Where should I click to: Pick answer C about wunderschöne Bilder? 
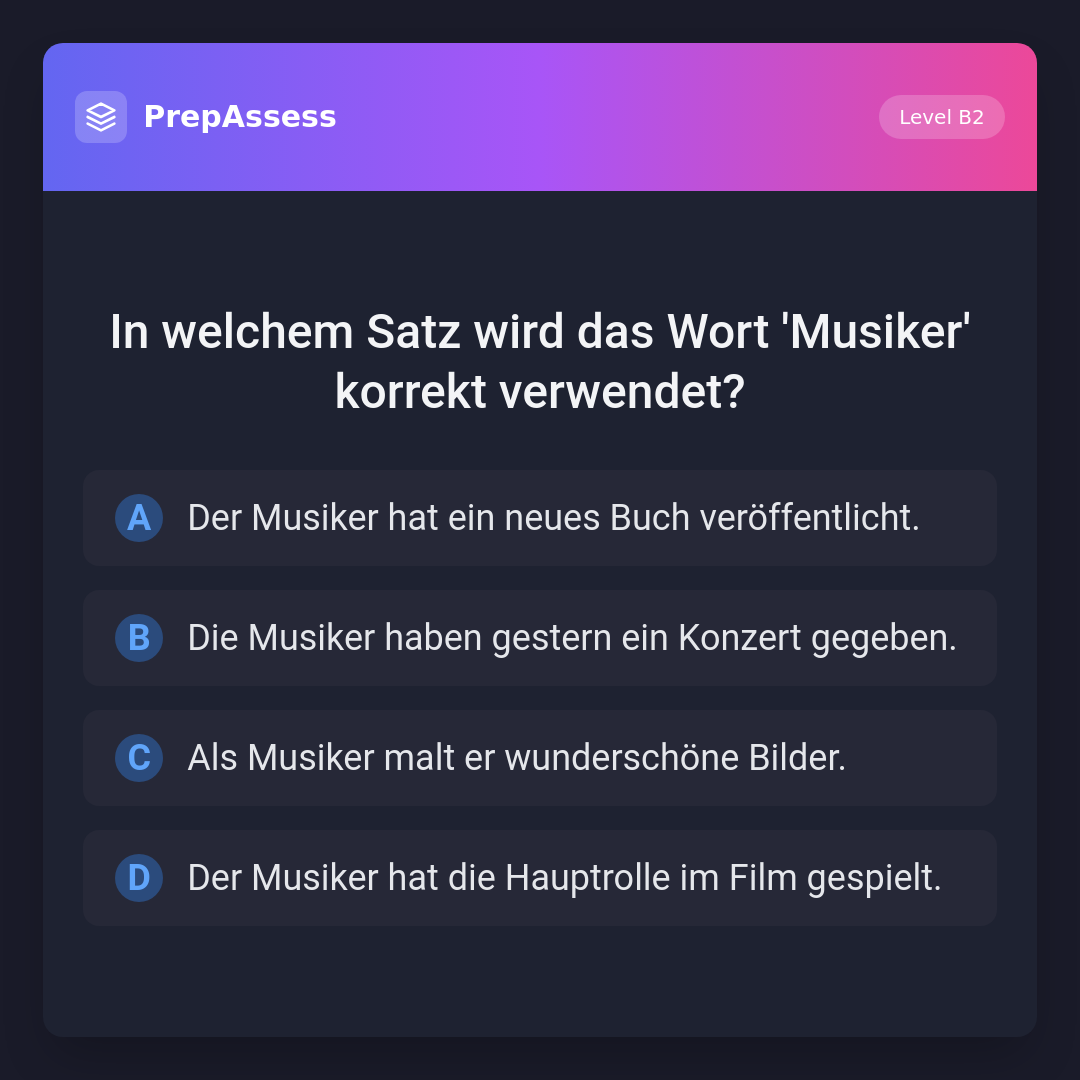(540, 758)
